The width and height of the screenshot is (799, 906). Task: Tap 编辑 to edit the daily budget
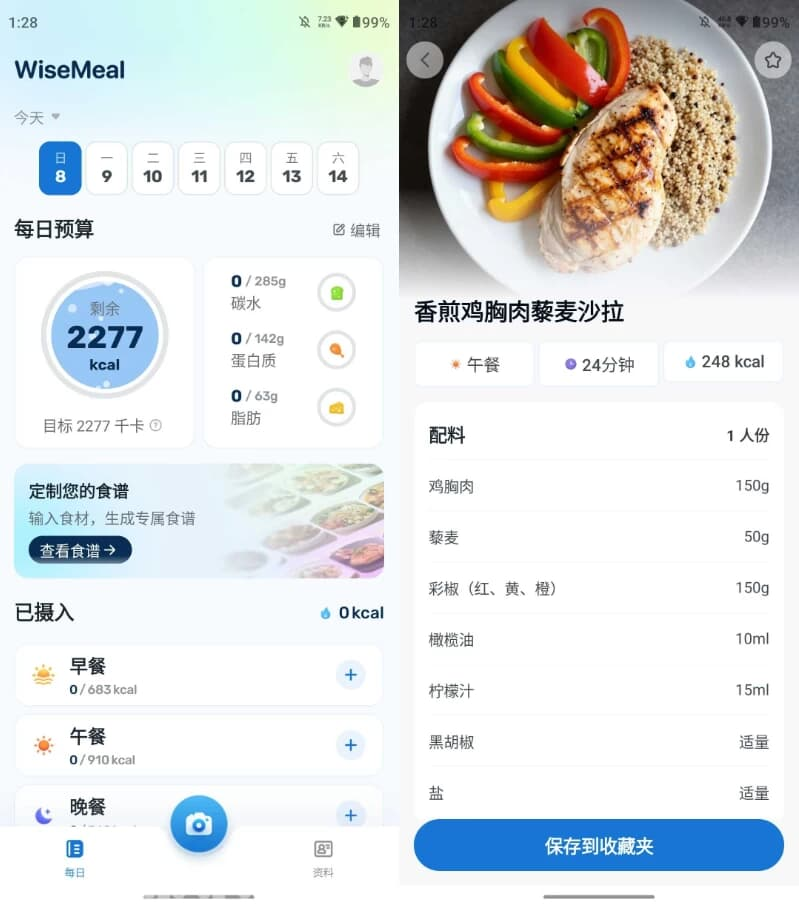coord(356,230)
